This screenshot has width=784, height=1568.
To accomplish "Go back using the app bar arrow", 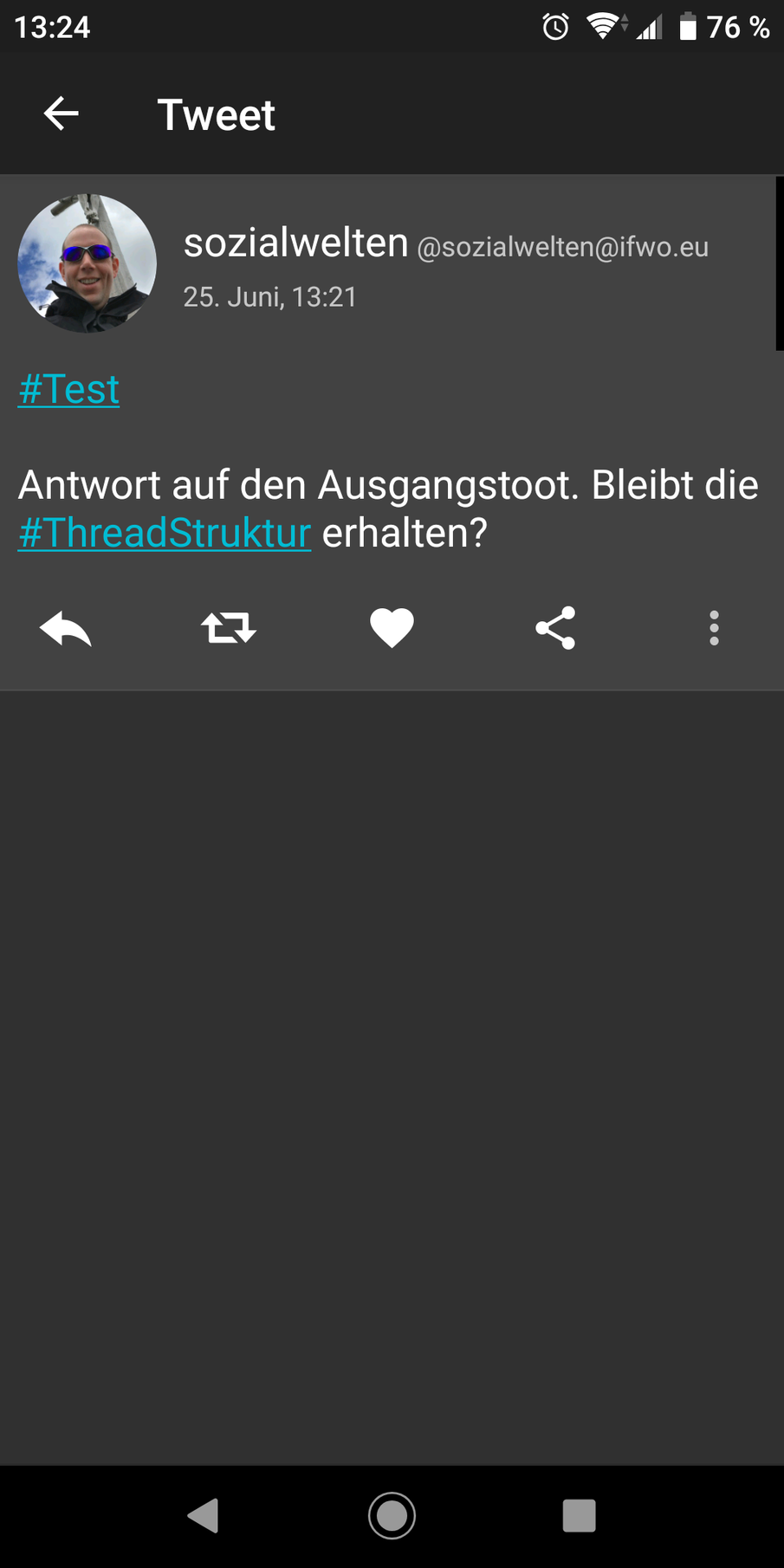I will tap(61, 113).
